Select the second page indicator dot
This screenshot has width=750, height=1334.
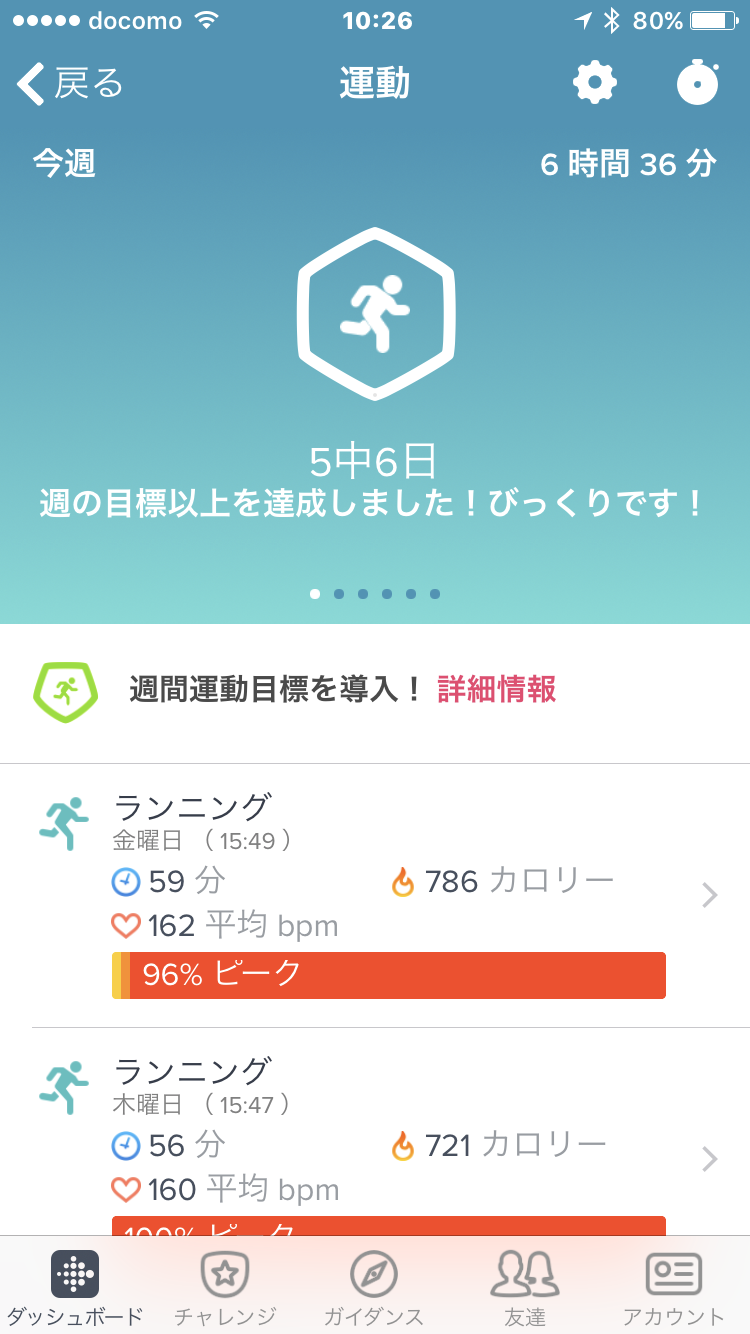(339, 593)
